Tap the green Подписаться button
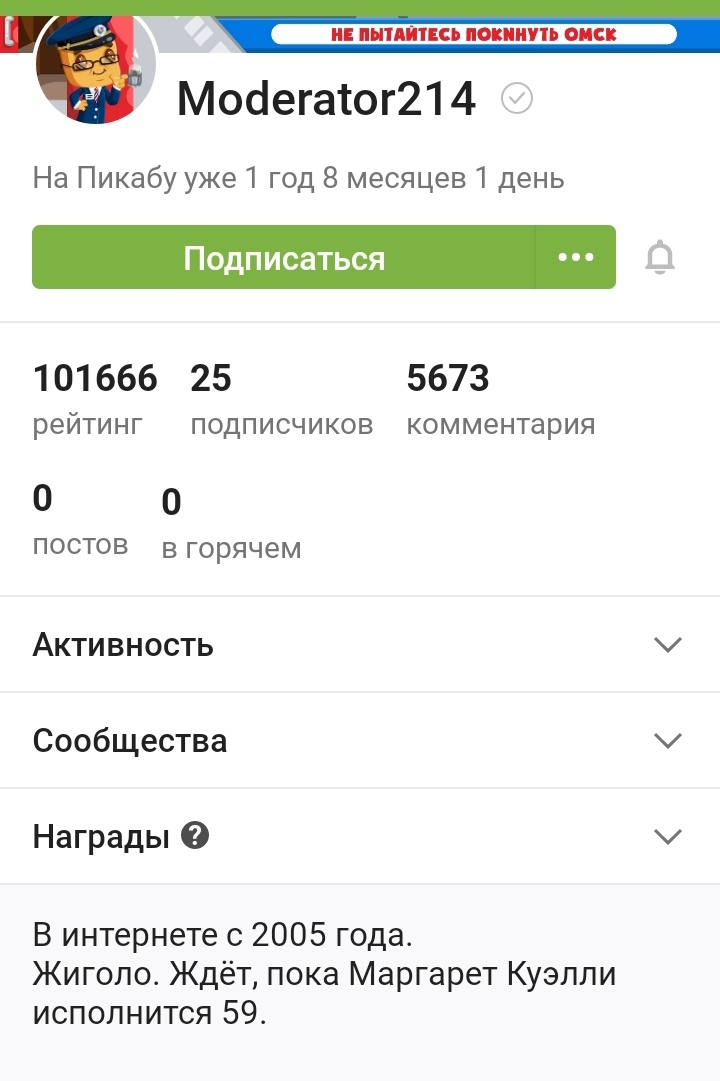 (x=284, y=258)
